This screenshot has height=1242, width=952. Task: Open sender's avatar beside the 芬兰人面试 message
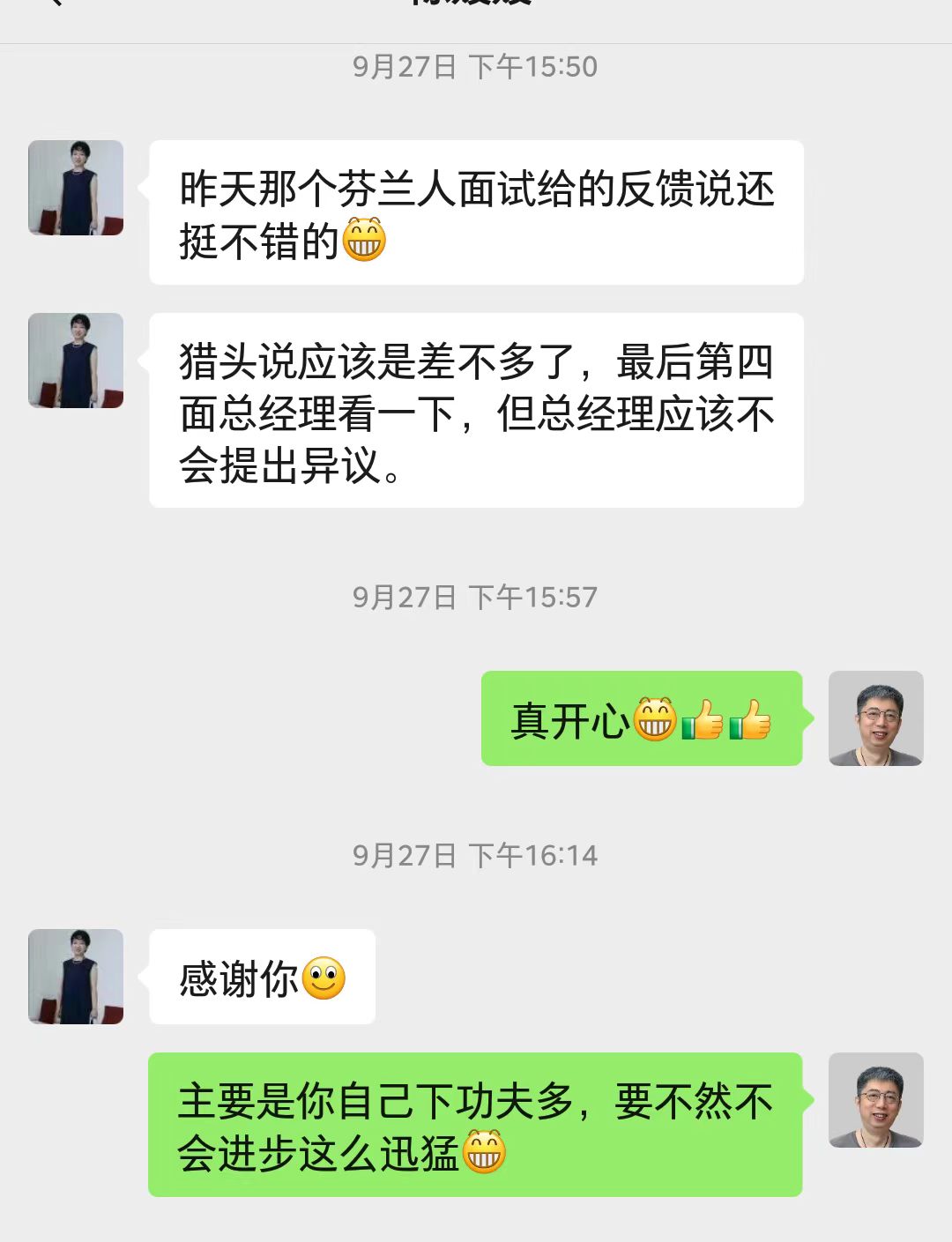[76, 188]
